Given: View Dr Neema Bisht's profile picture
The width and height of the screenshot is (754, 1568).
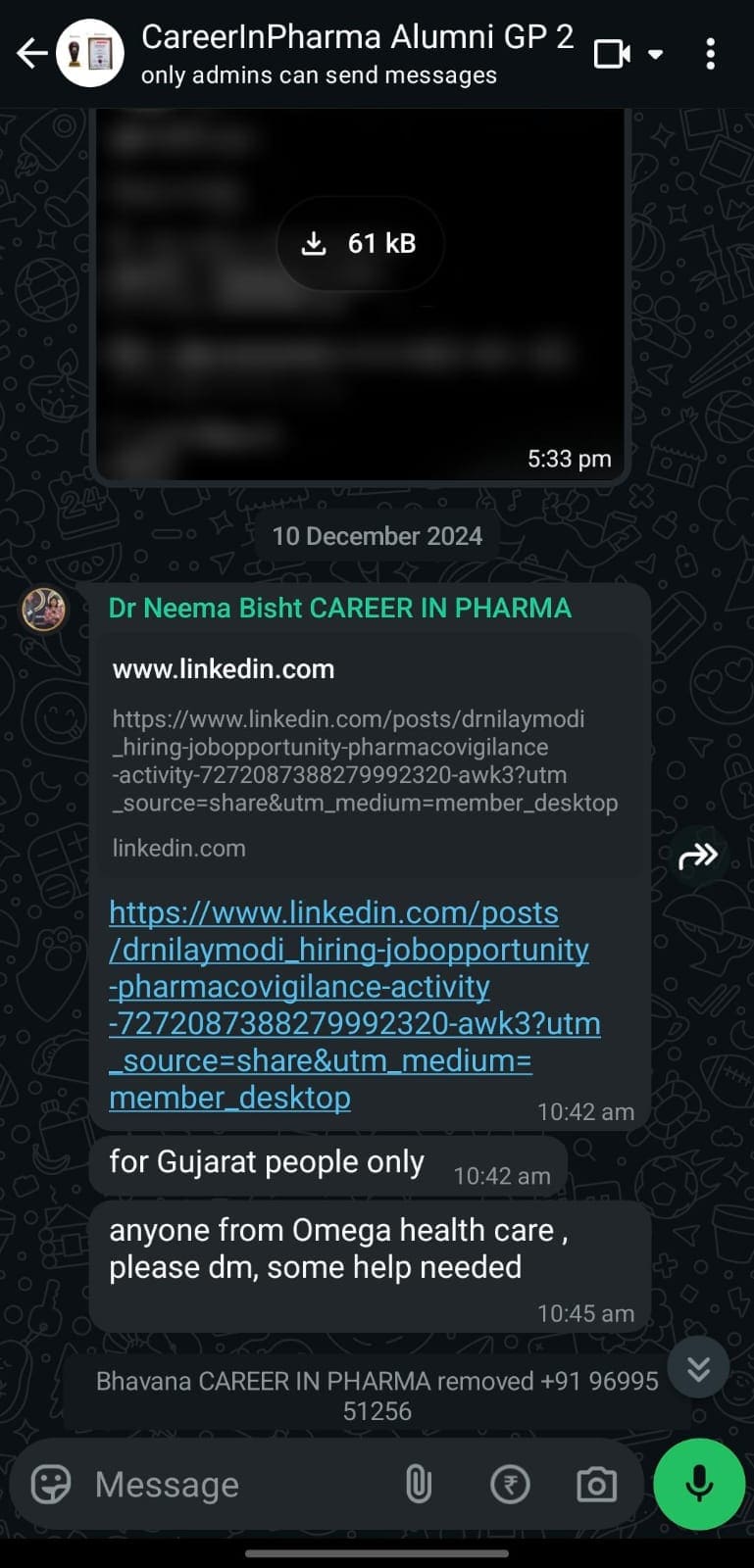Looking at the screenshot, I should [x=44, y=610].
